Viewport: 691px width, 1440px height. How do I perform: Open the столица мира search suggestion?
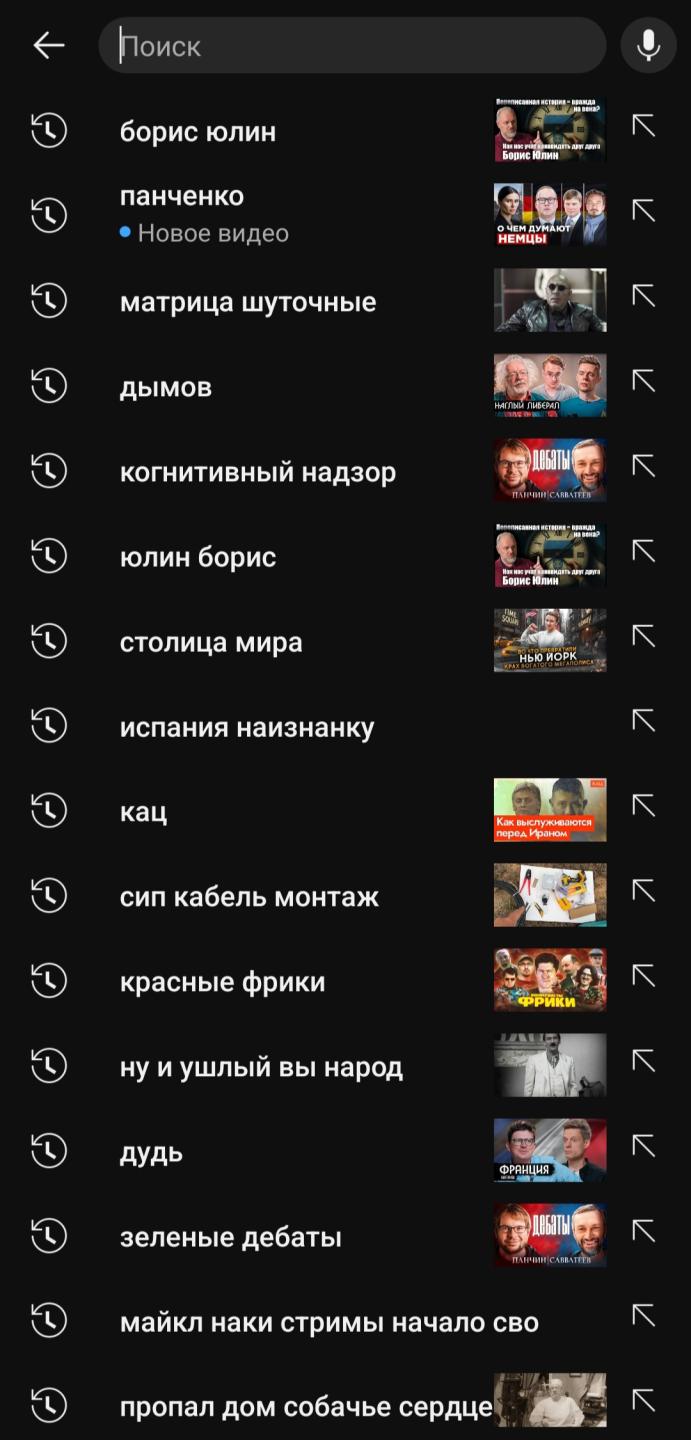coord(211,642)
